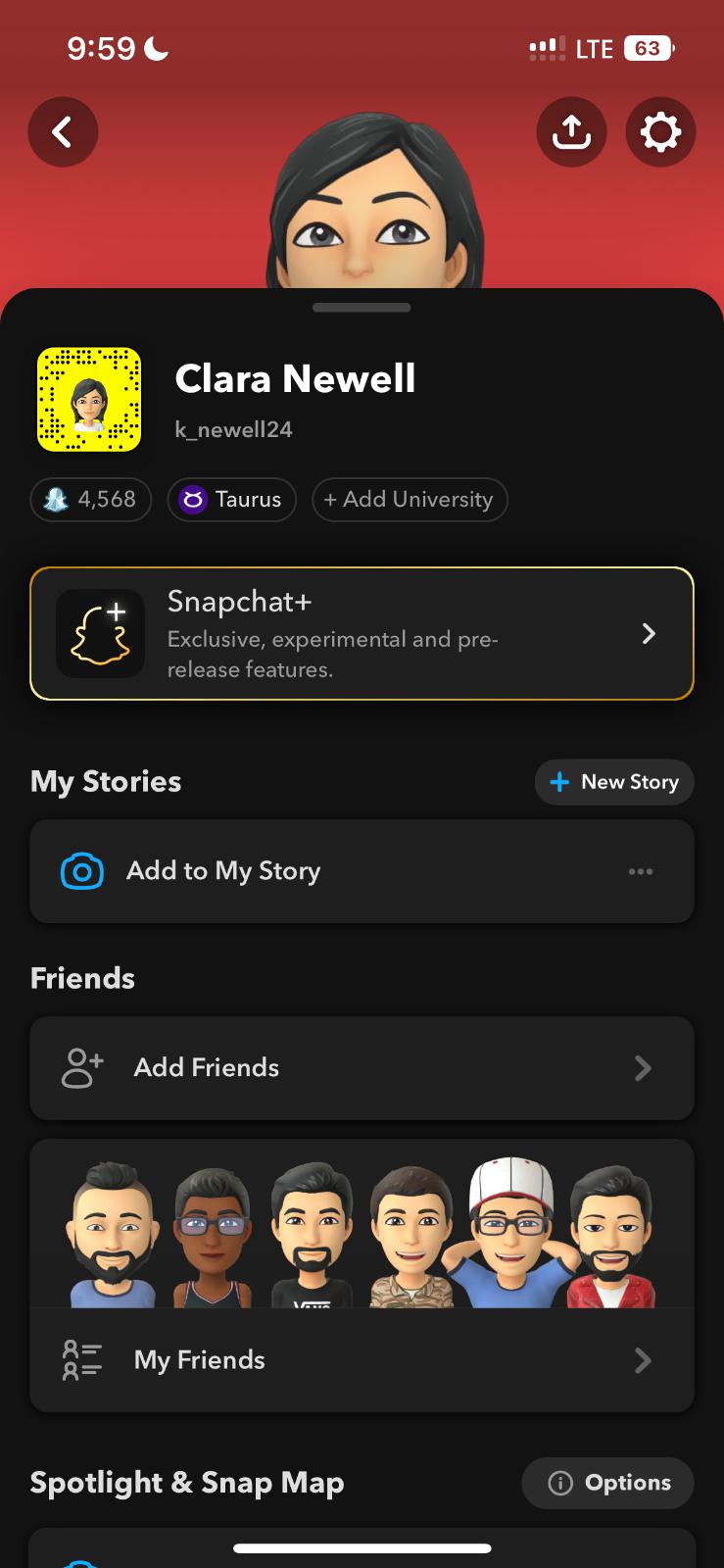Open the three-dot options for My Story
This screenshot has height=1568, width=724.
click(641, 871)
